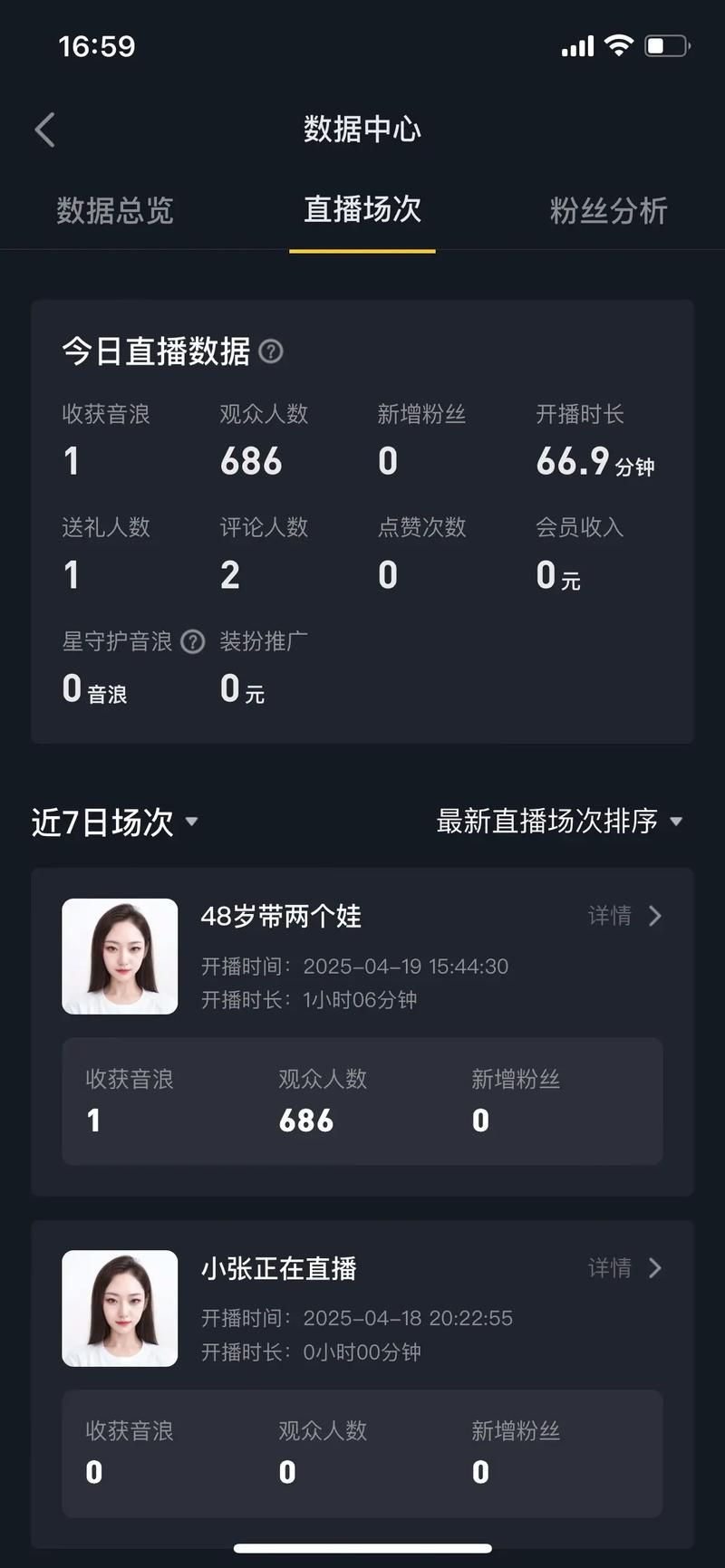Open the 小张正在直播 cover thumbnail
This screenshot has height=1568, width=725.
coord(120,1308)
